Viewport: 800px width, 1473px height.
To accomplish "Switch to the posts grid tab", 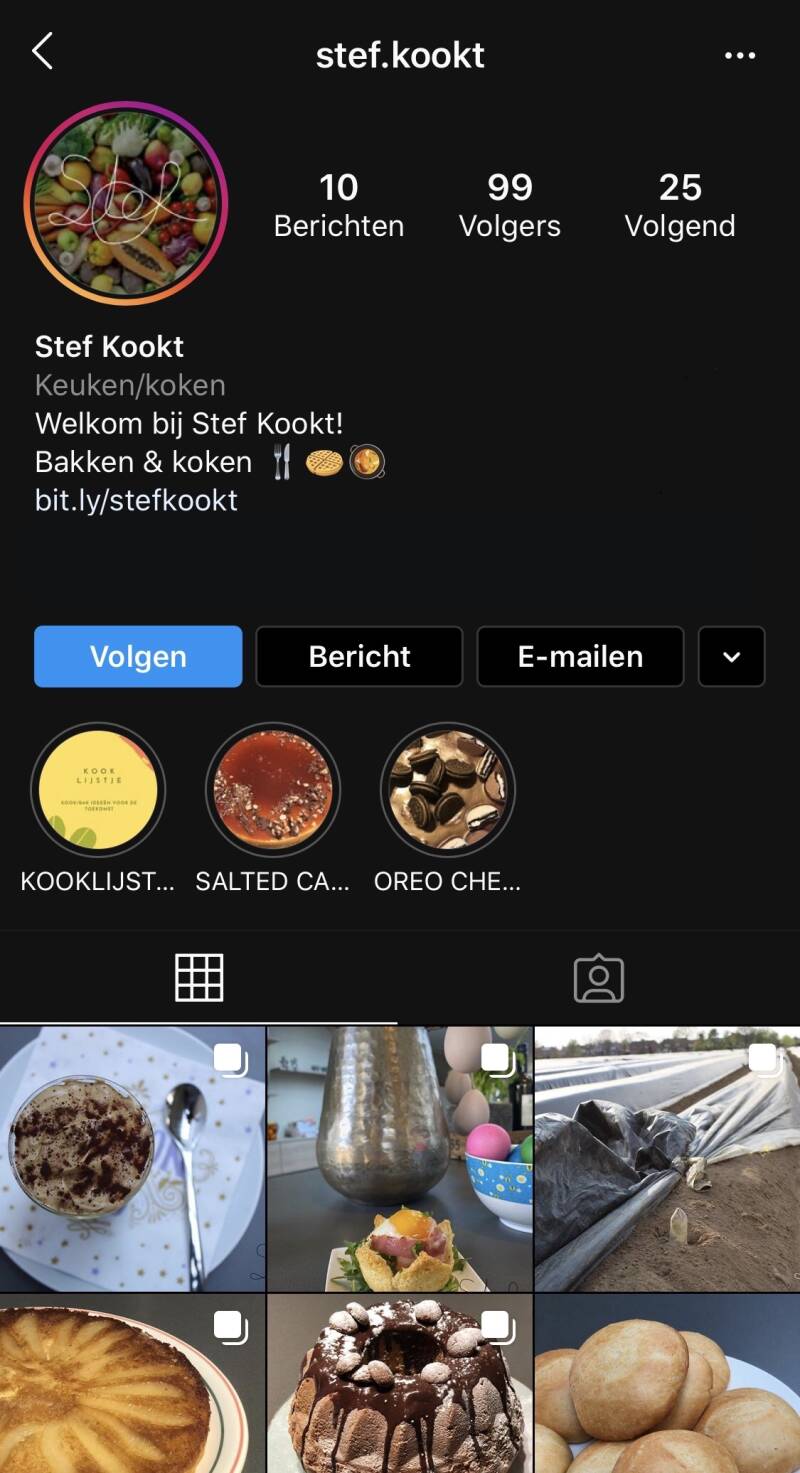I will [199, 977].
